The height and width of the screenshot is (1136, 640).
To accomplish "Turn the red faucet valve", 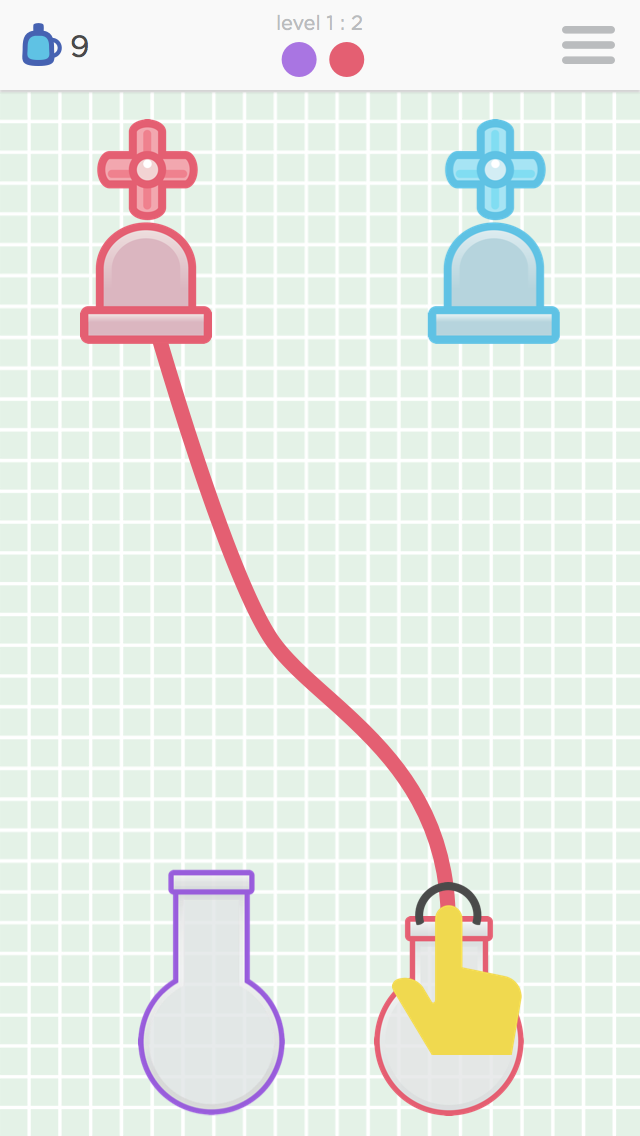I will (147, 169).
